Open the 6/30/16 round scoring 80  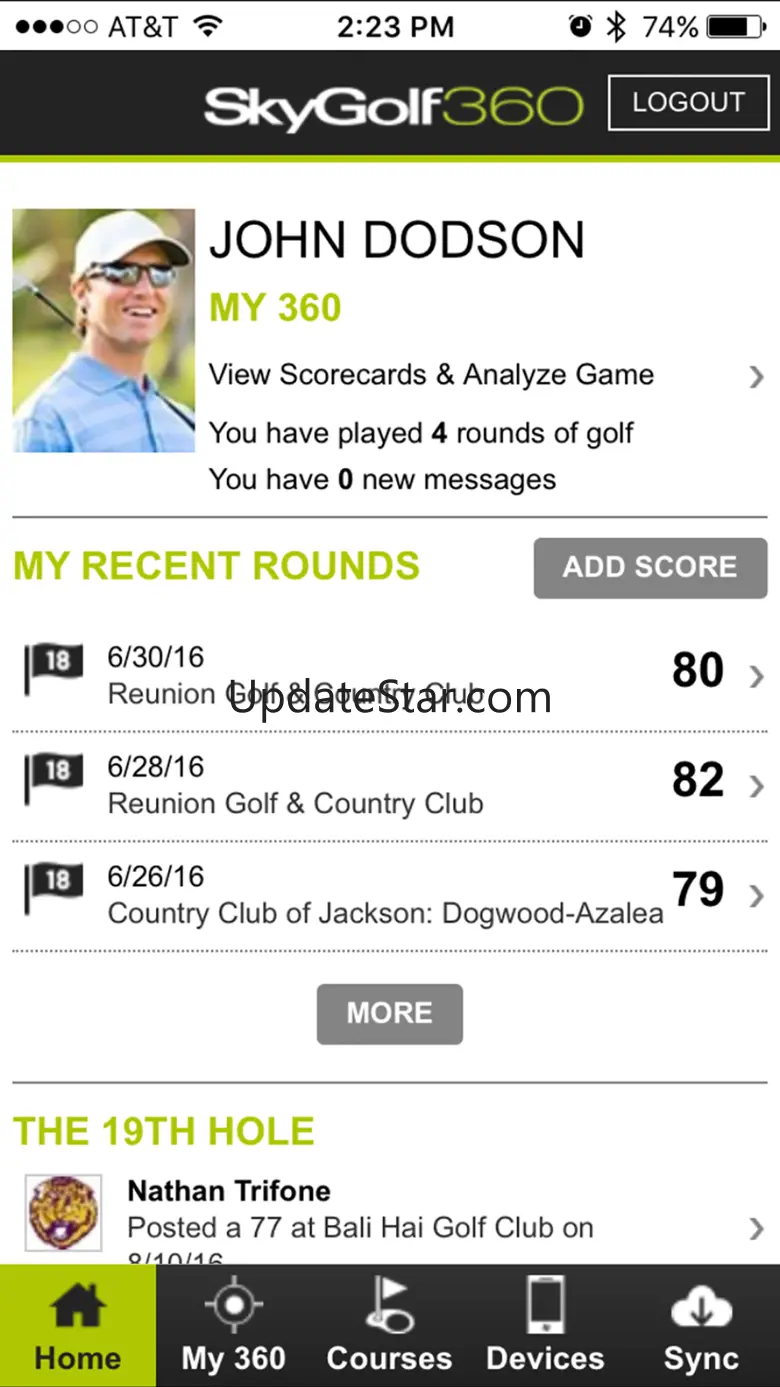click(390, 676)
